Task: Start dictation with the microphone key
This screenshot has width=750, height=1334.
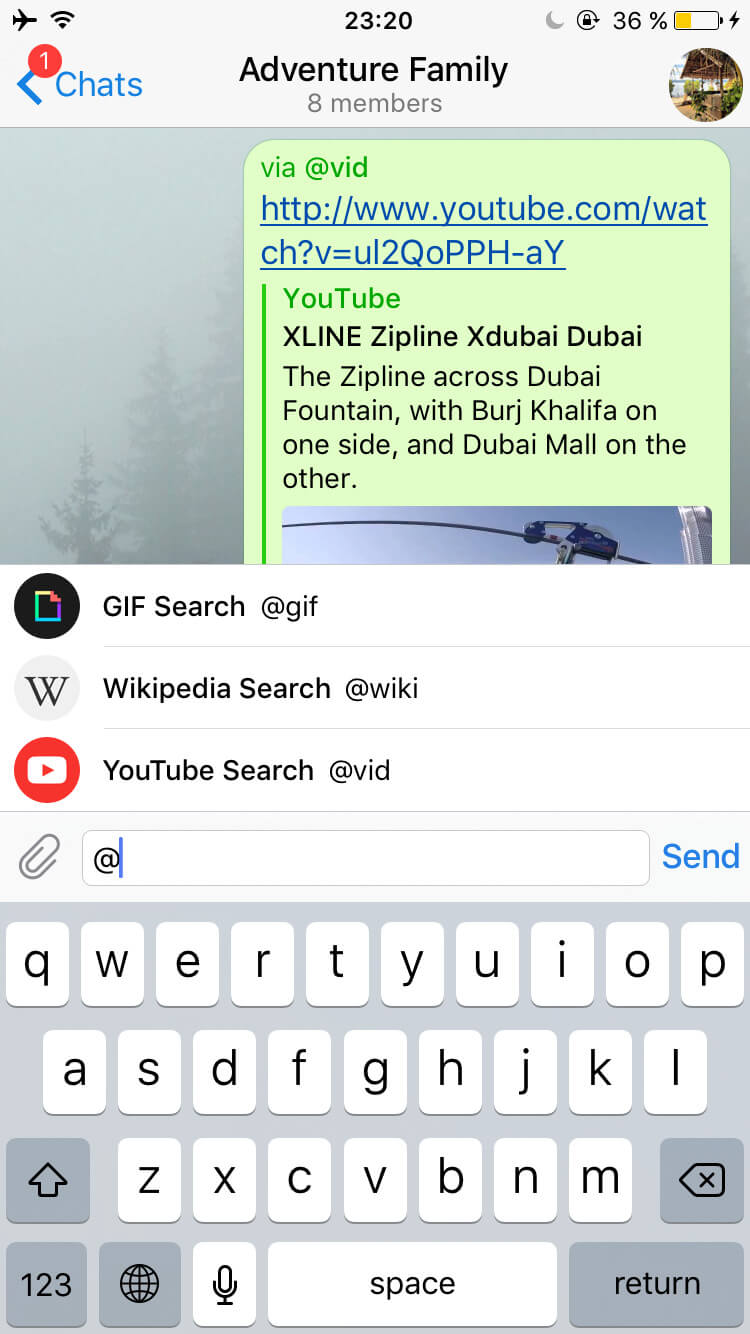Action: click(225, 1284)
